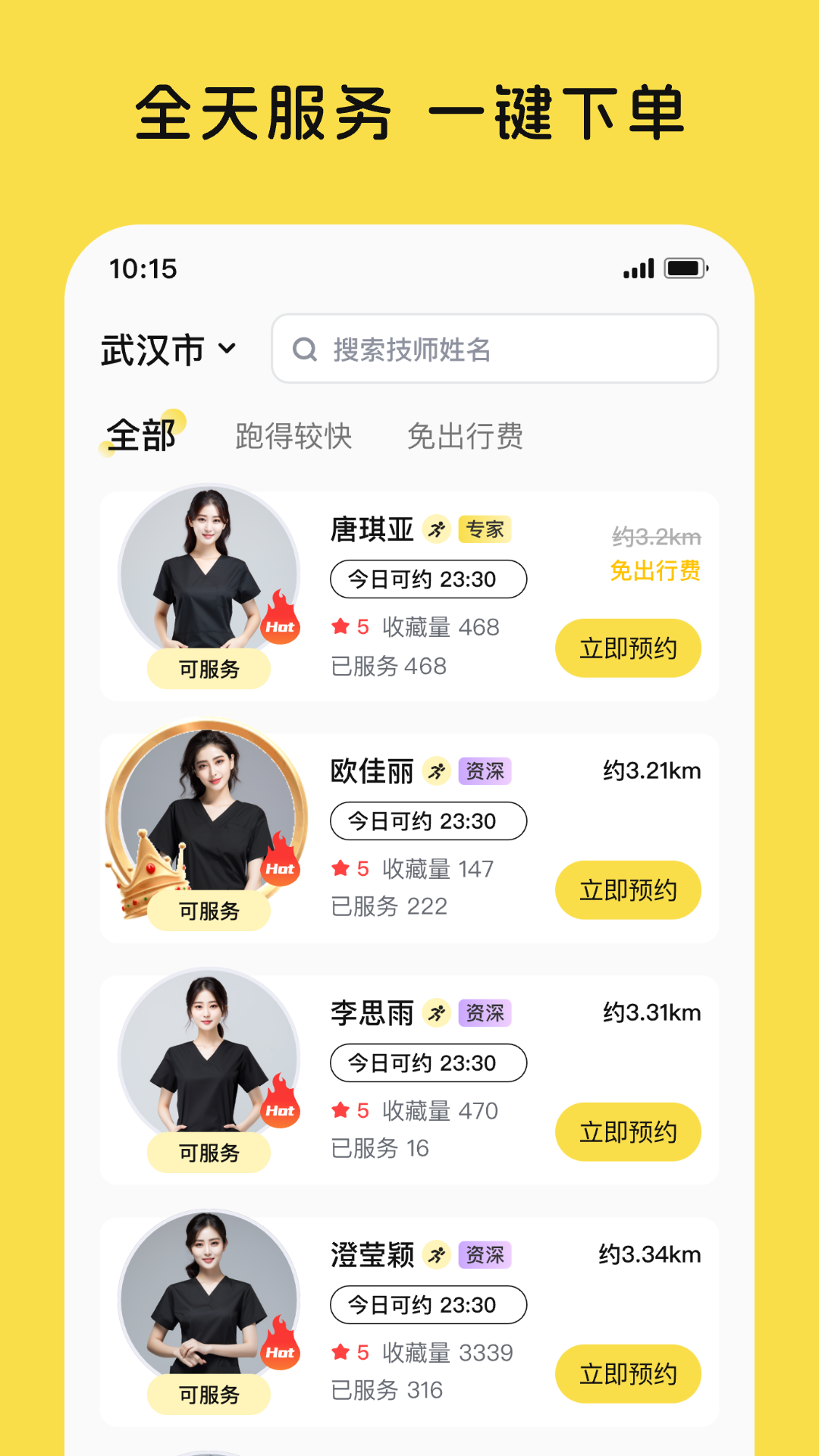819x1456 pixels.
Task: Click the search magnifier icon
Action: pos(305,350)
